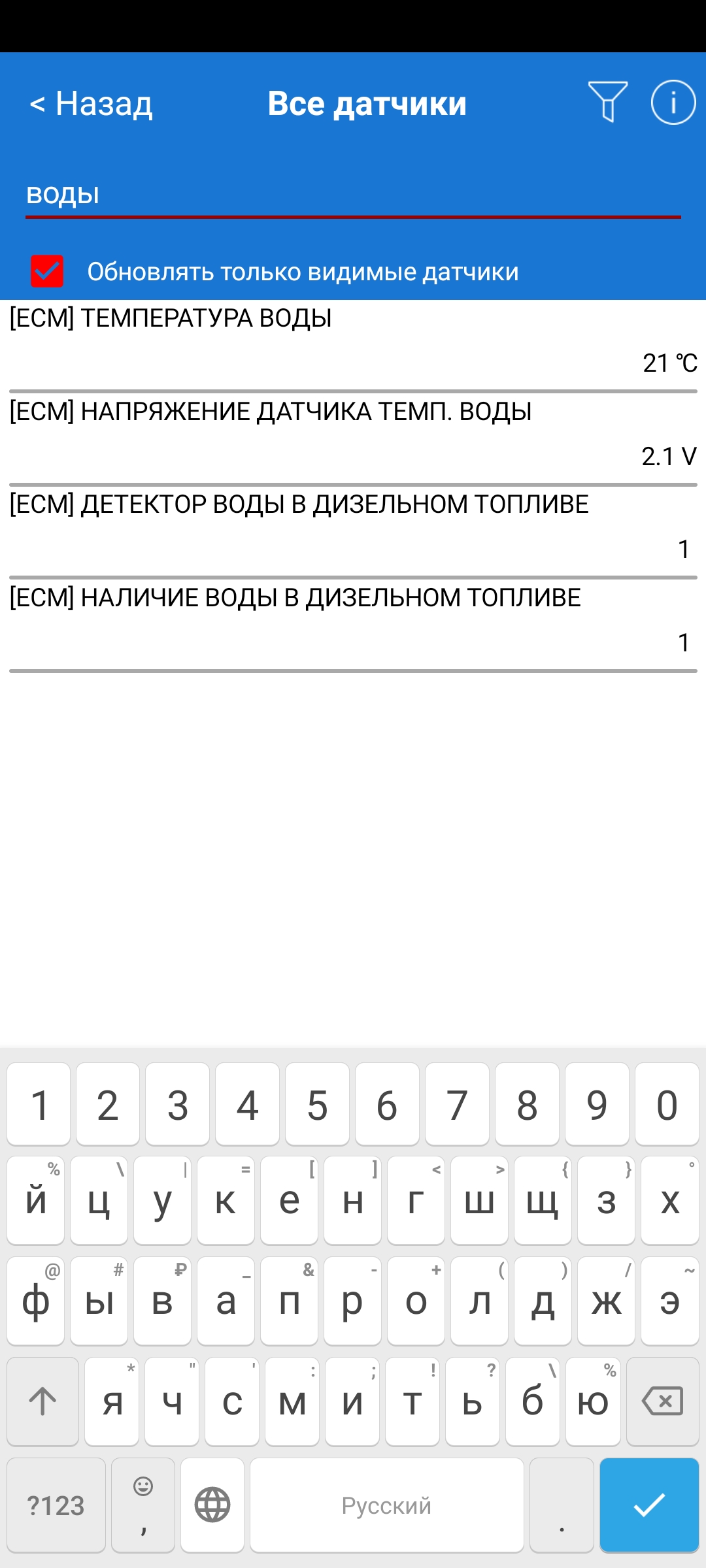
Task: Focus the search field containing воды
Action: 353,195
